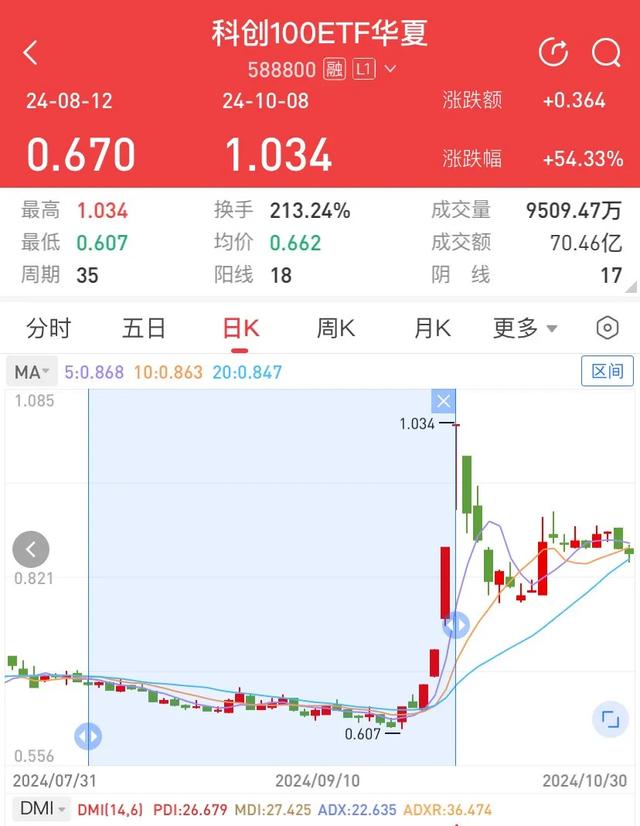Open the 更多 period dropdown
The width and height of the screenshot is (640, 826).
[525, 328]
